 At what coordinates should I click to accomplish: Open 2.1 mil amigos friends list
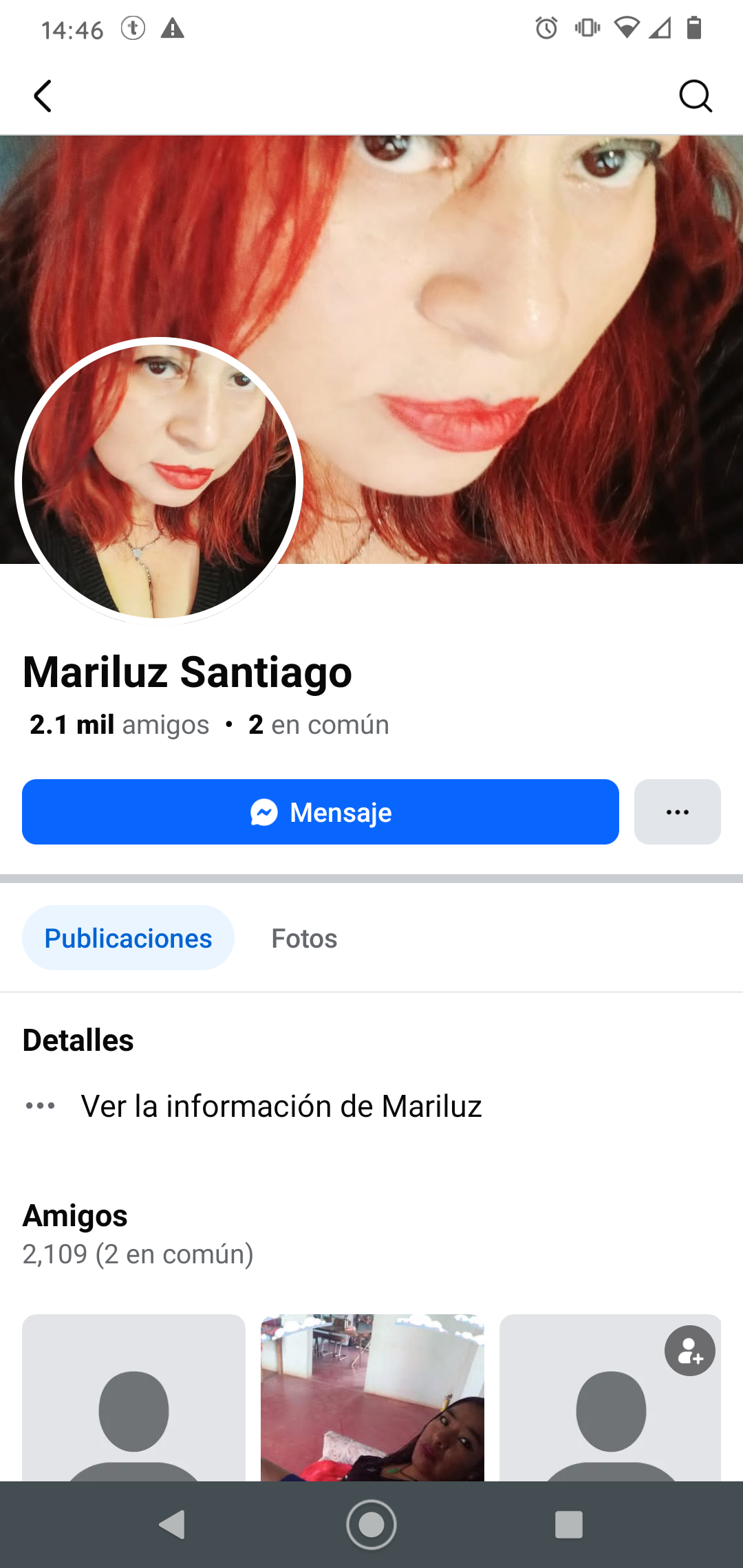click(x=119, y=725)
